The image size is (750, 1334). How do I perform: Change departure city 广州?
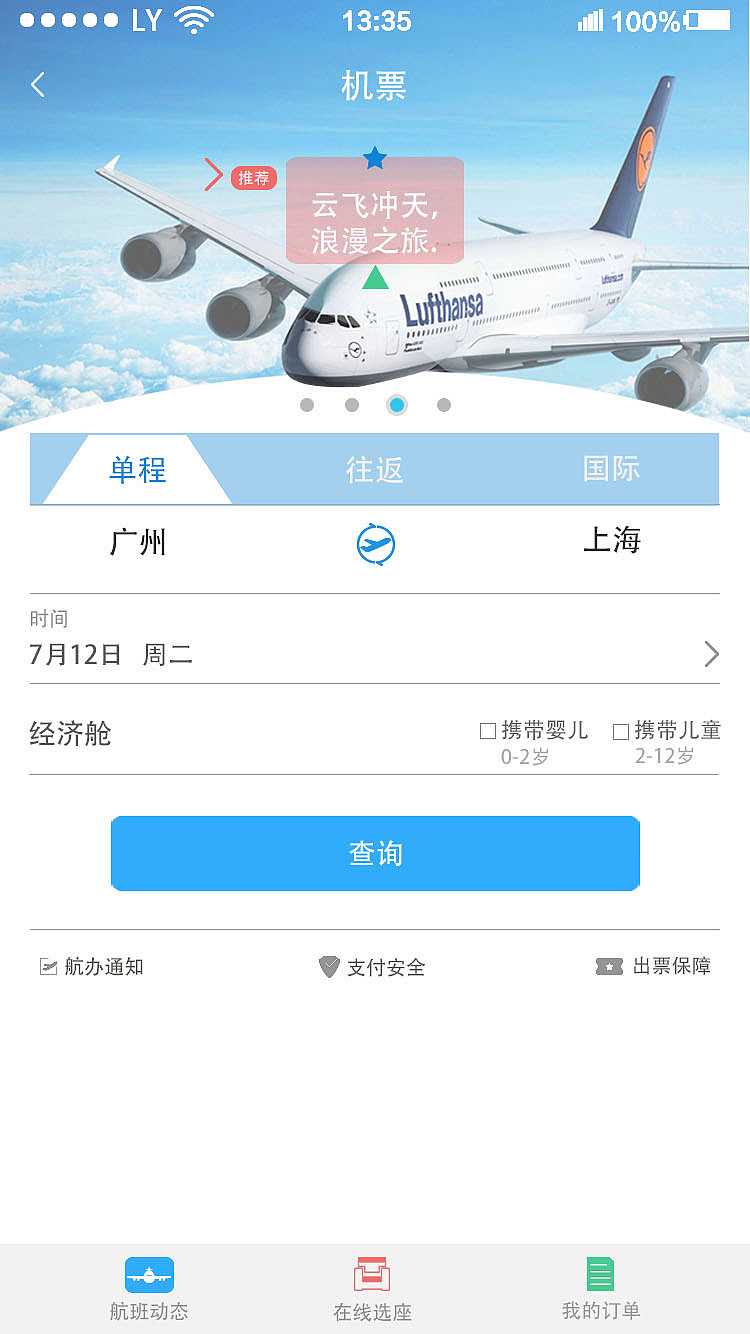pyautogui.click(x=138, y=543)
